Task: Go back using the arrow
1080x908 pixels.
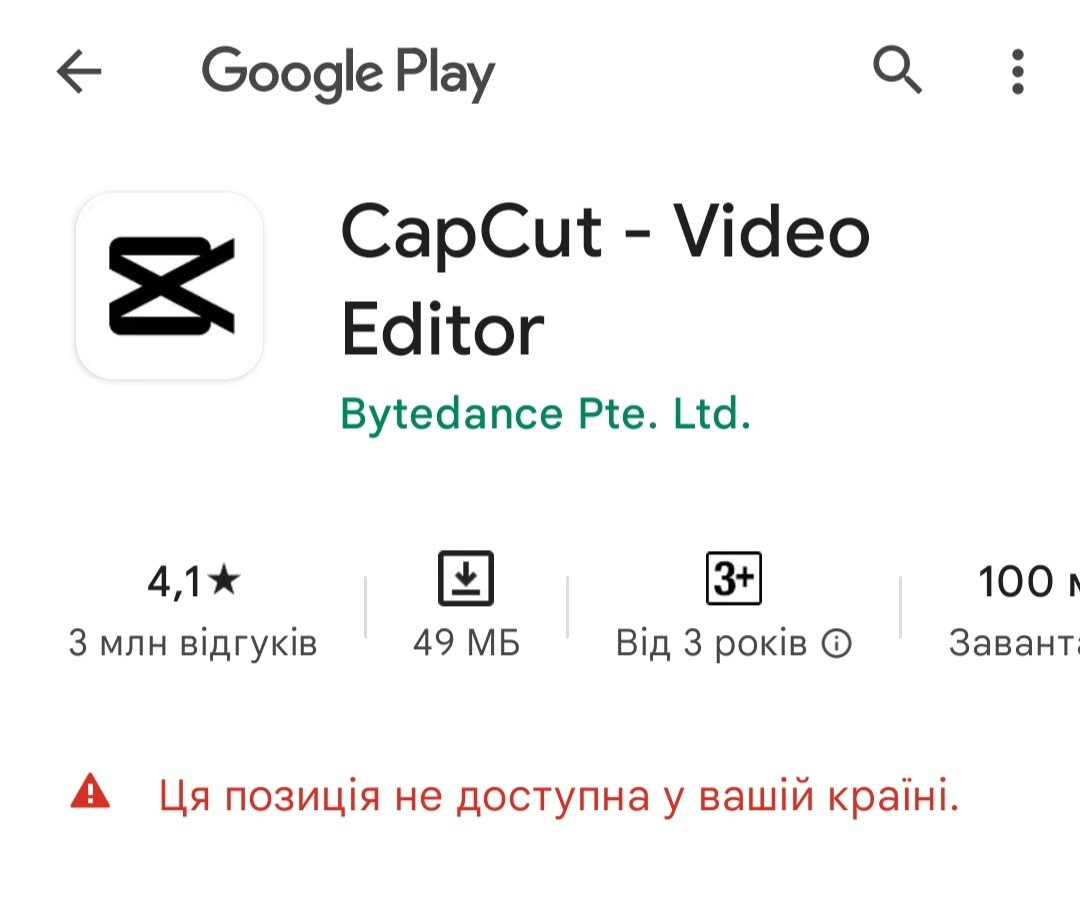Action: click(x=79, y=72)
